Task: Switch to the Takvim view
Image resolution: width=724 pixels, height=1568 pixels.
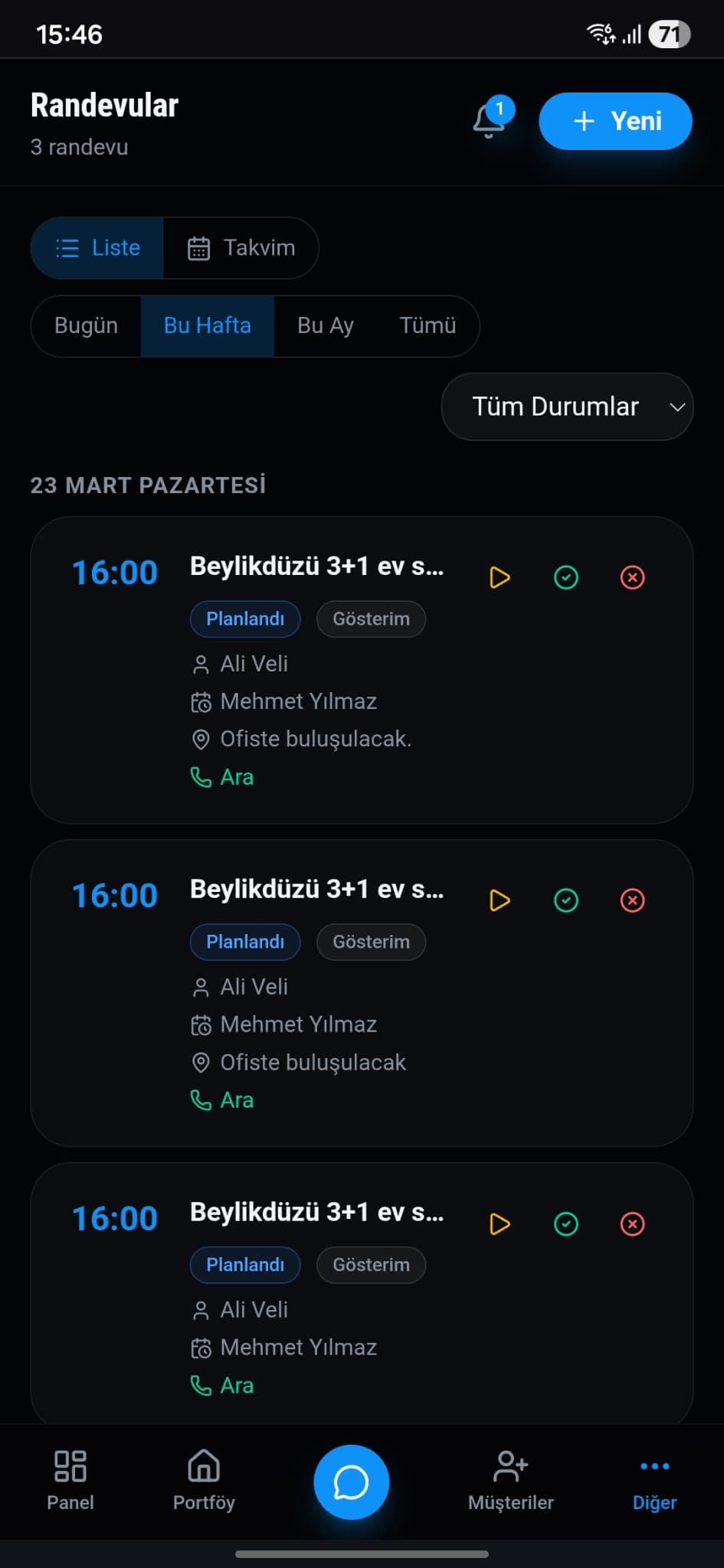Action: click(x=241, y=247)
